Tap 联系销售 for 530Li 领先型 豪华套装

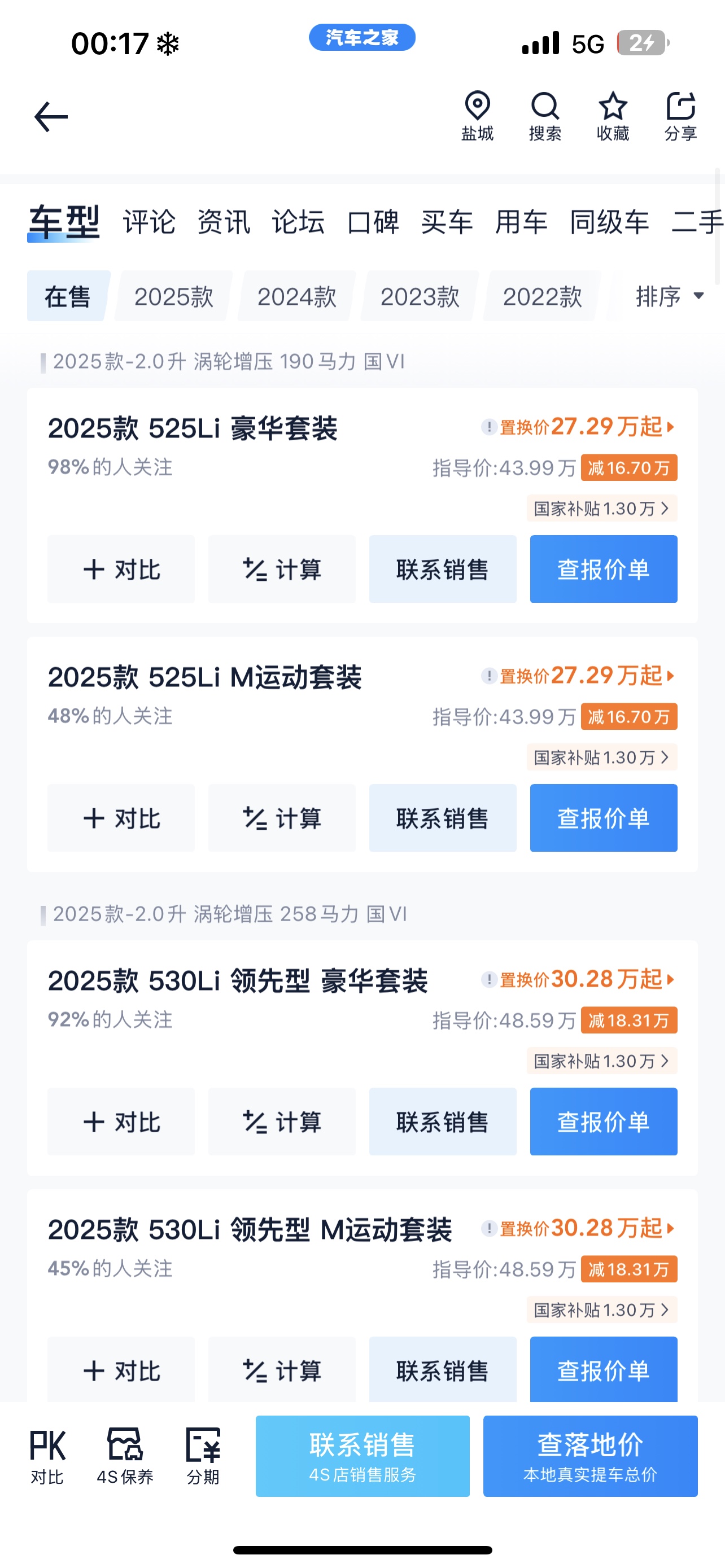point(443,1122)
